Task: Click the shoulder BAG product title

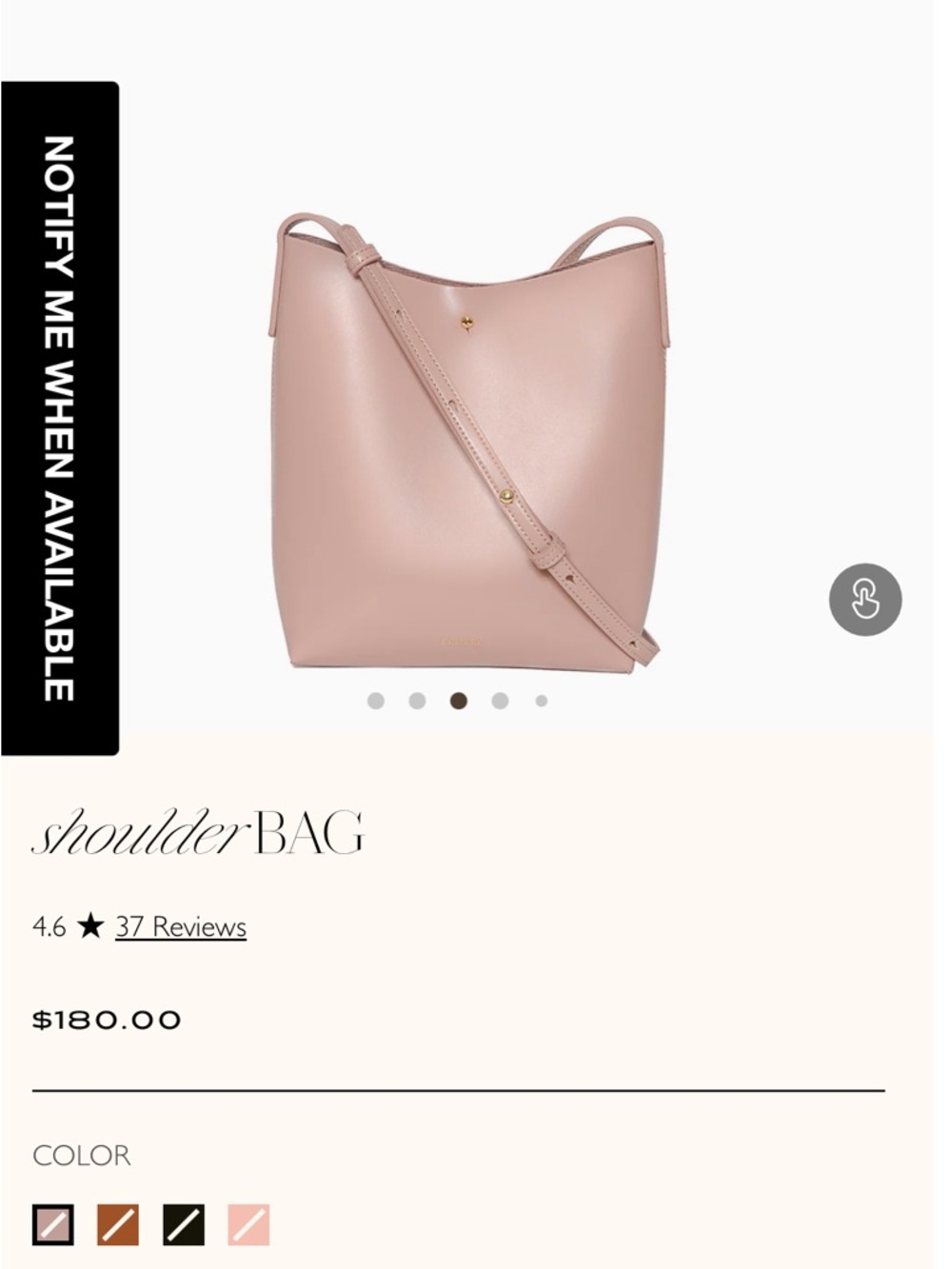Action: pyautogui.click(x=200, y=830)
